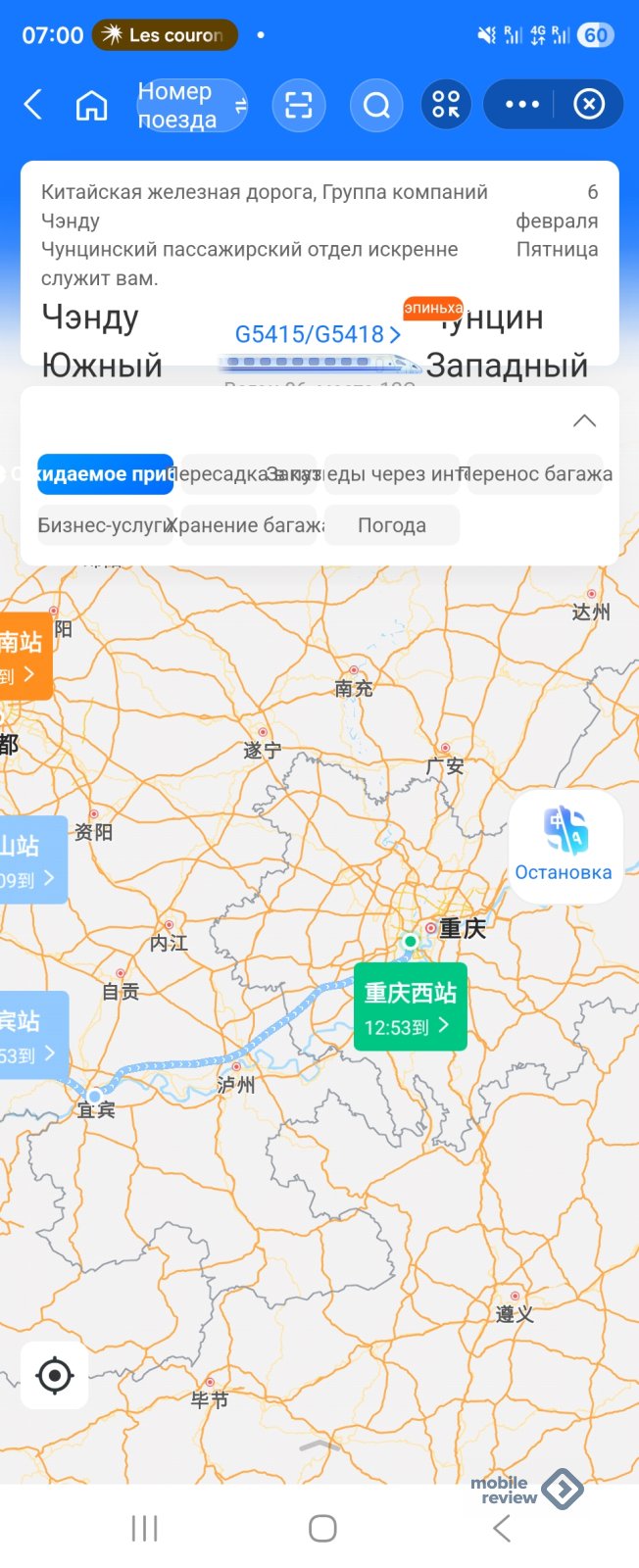
Task: Open the four-dot apps menu
Action: [x=446, y=105]
